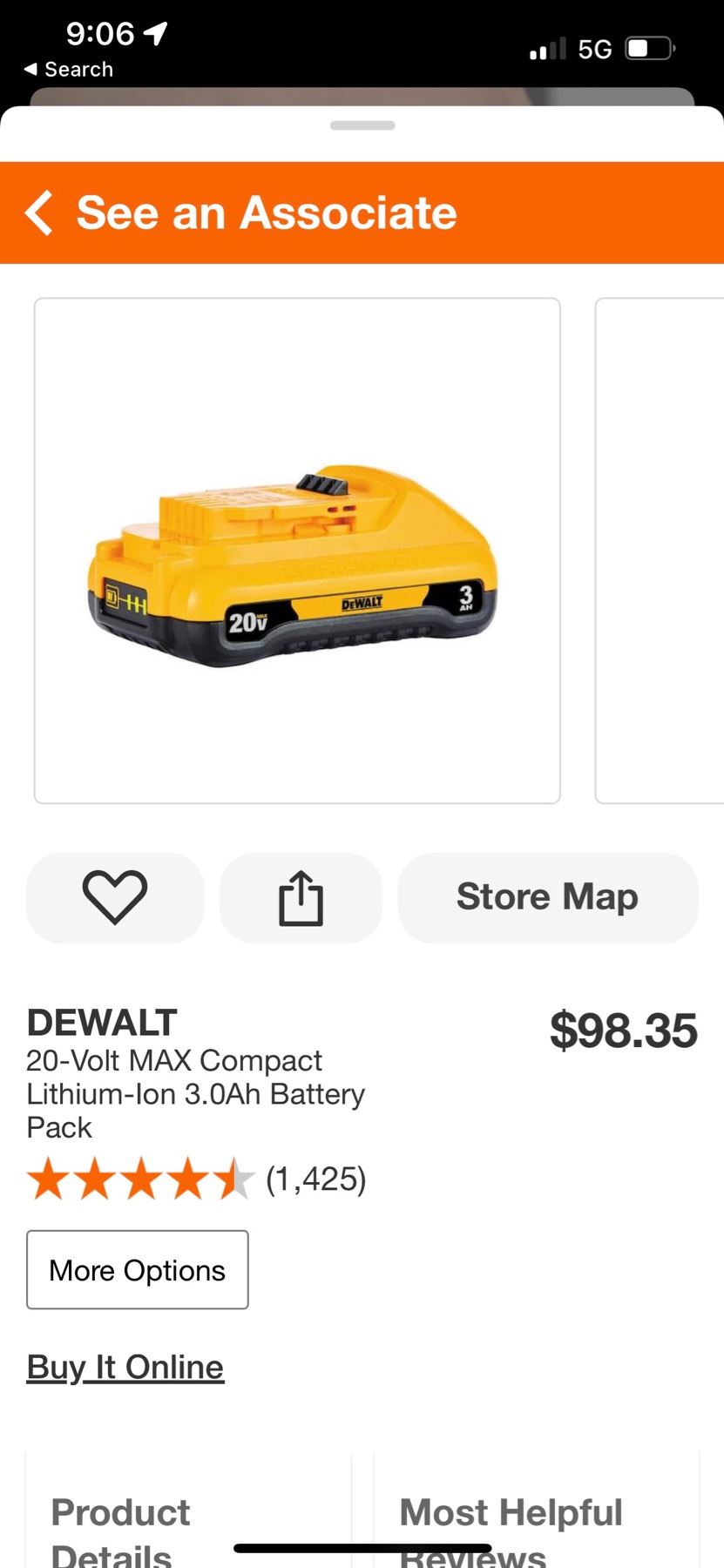Follow the Buy It Online link

pyautogui.click(x=125, y=1368)
